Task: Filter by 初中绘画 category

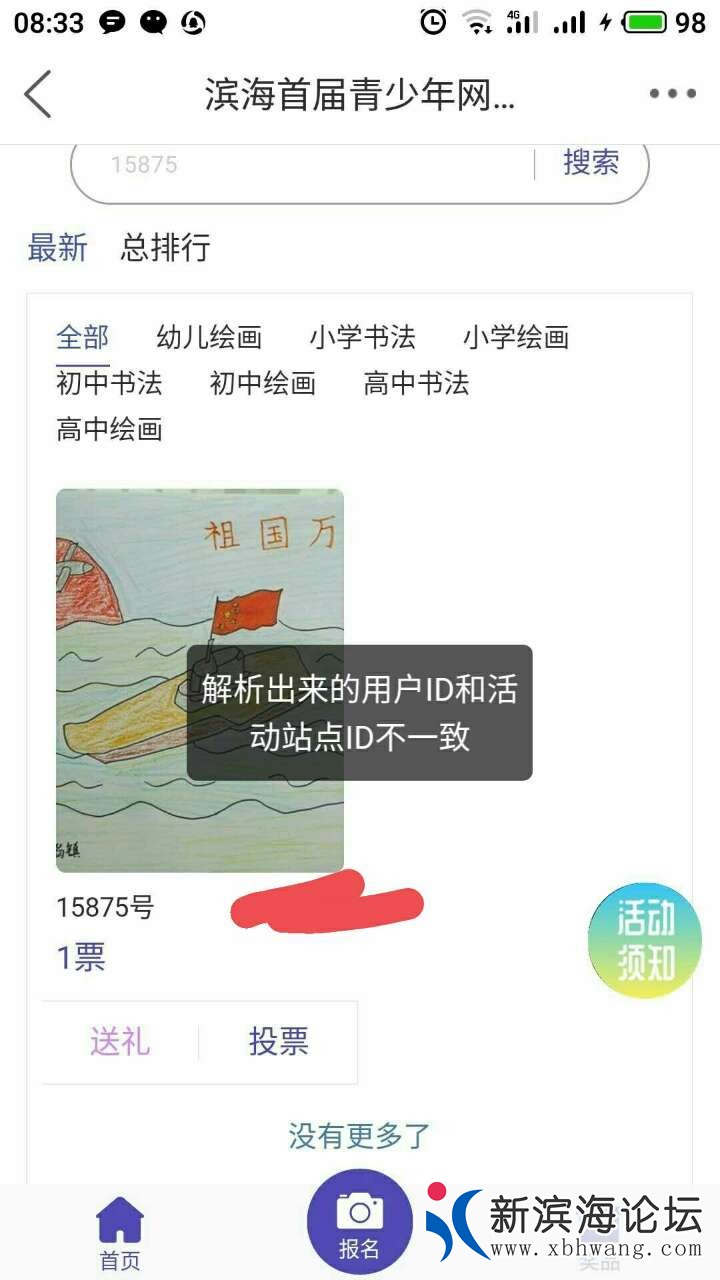Action: [262, 383]
